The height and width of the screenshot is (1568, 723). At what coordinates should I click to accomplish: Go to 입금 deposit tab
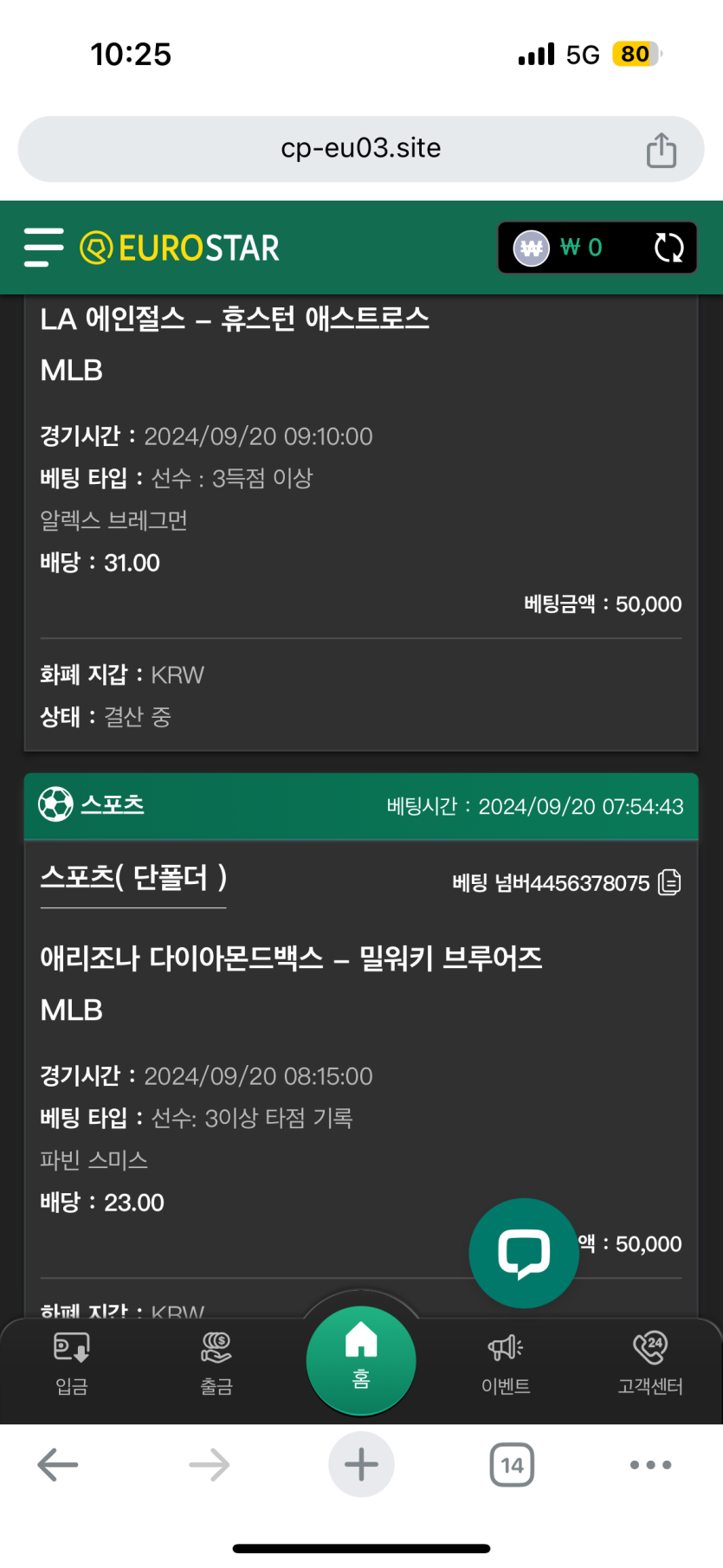[x=72, y=1362]
